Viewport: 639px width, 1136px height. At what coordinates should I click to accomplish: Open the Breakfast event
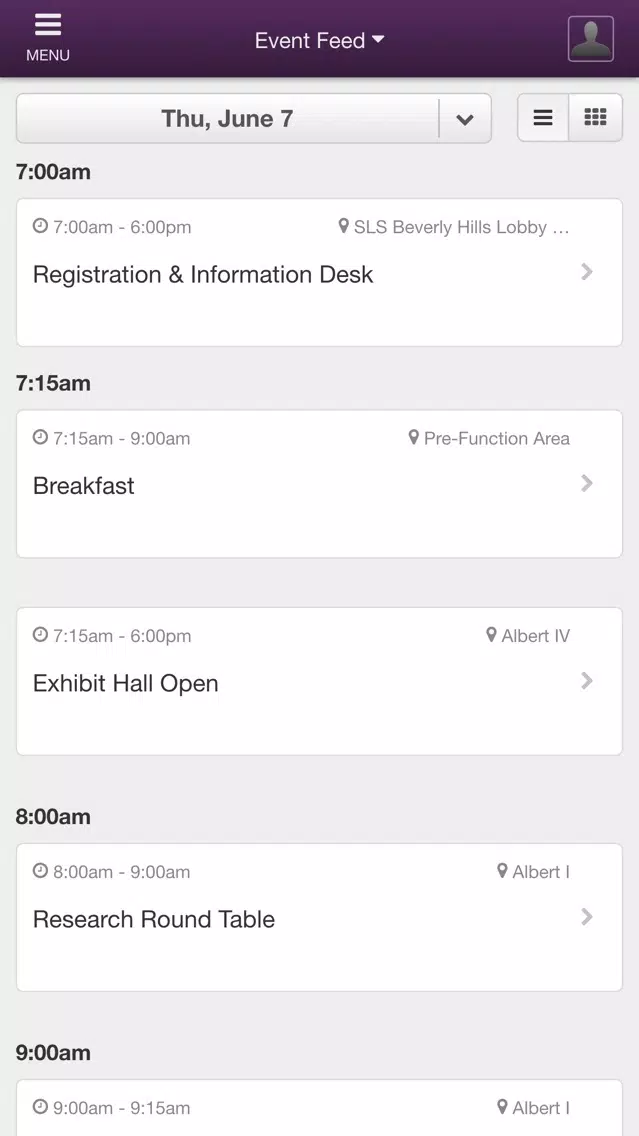320,484
